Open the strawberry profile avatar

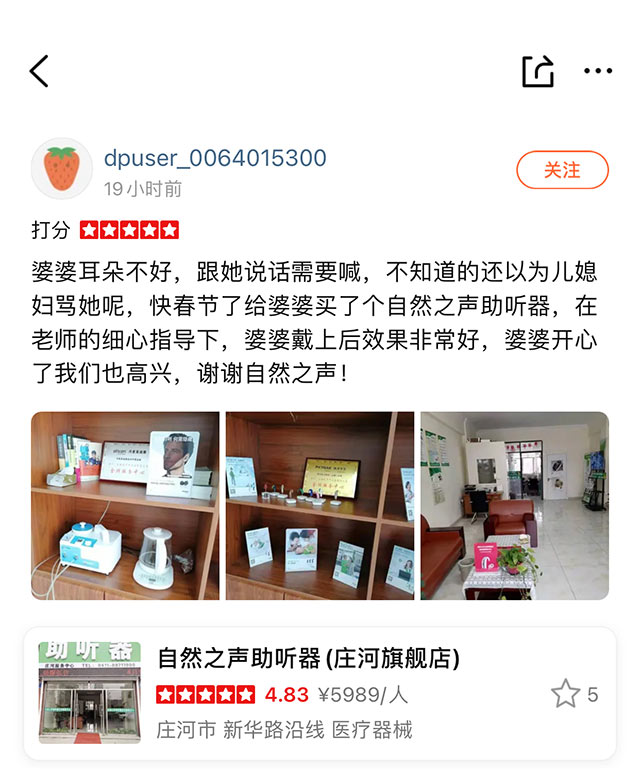click(x=62, y=169)
